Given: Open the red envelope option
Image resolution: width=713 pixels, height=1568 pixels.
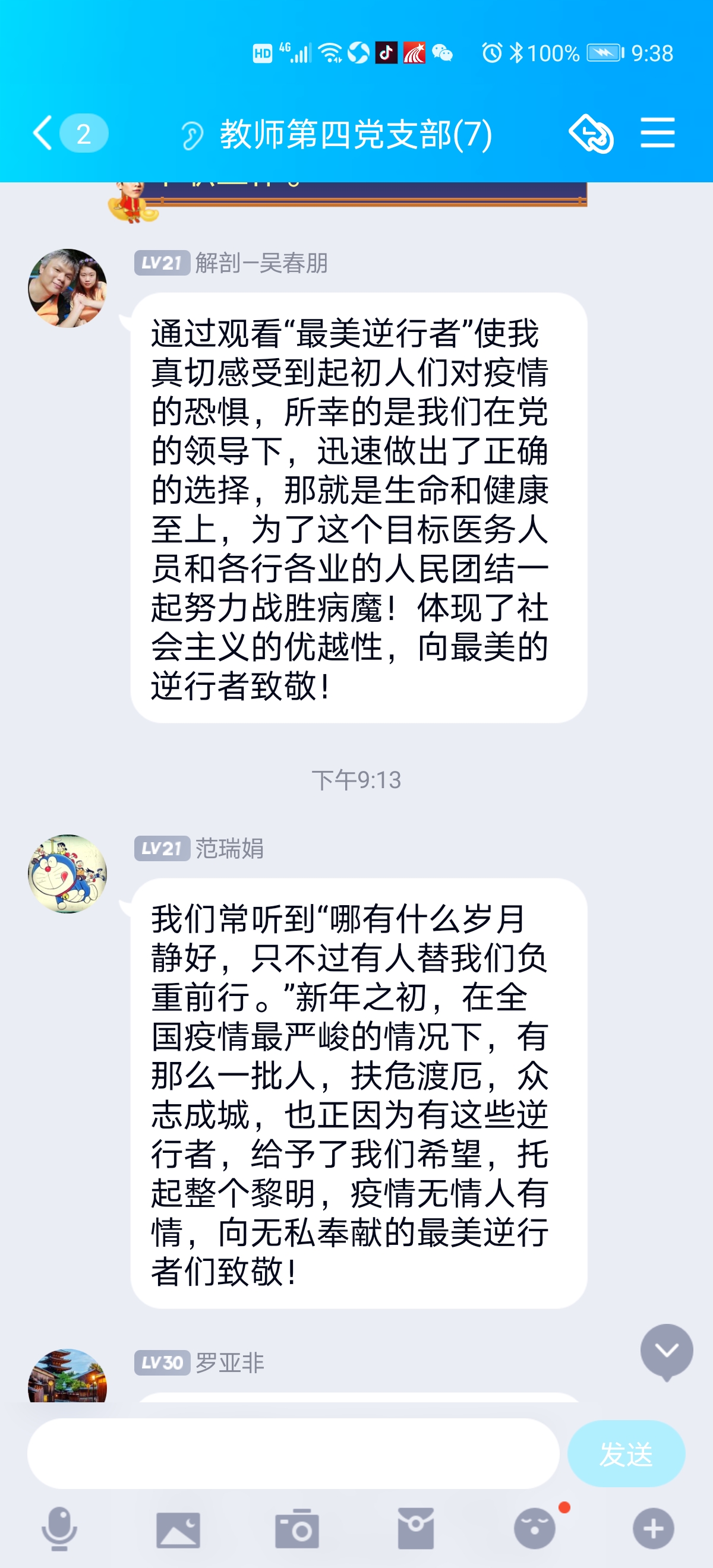Looking at the screenshot, I should click(x=416, y=1528).
